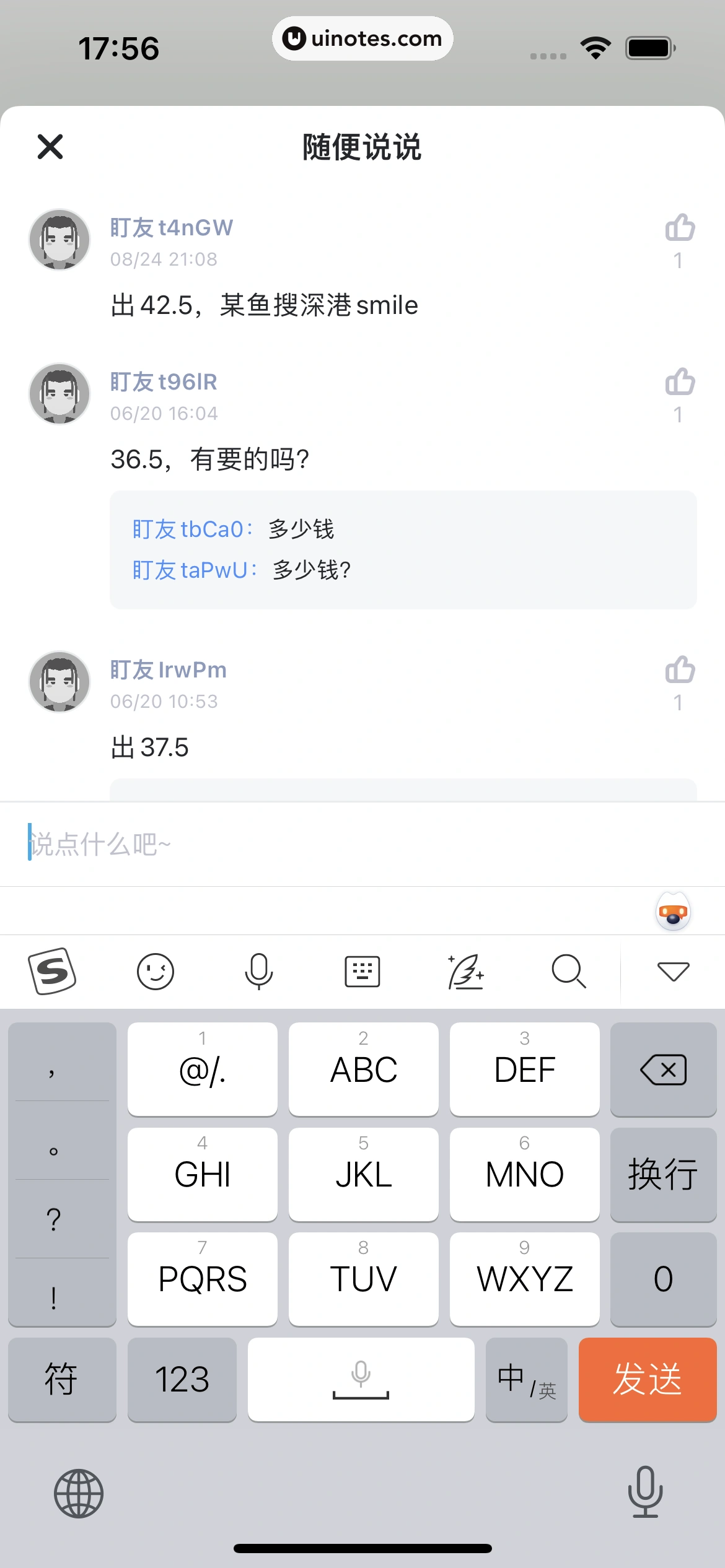Screen dimensions: 725x1568
Task: Toggle 中/英 input language
Action: point(526,1379)
